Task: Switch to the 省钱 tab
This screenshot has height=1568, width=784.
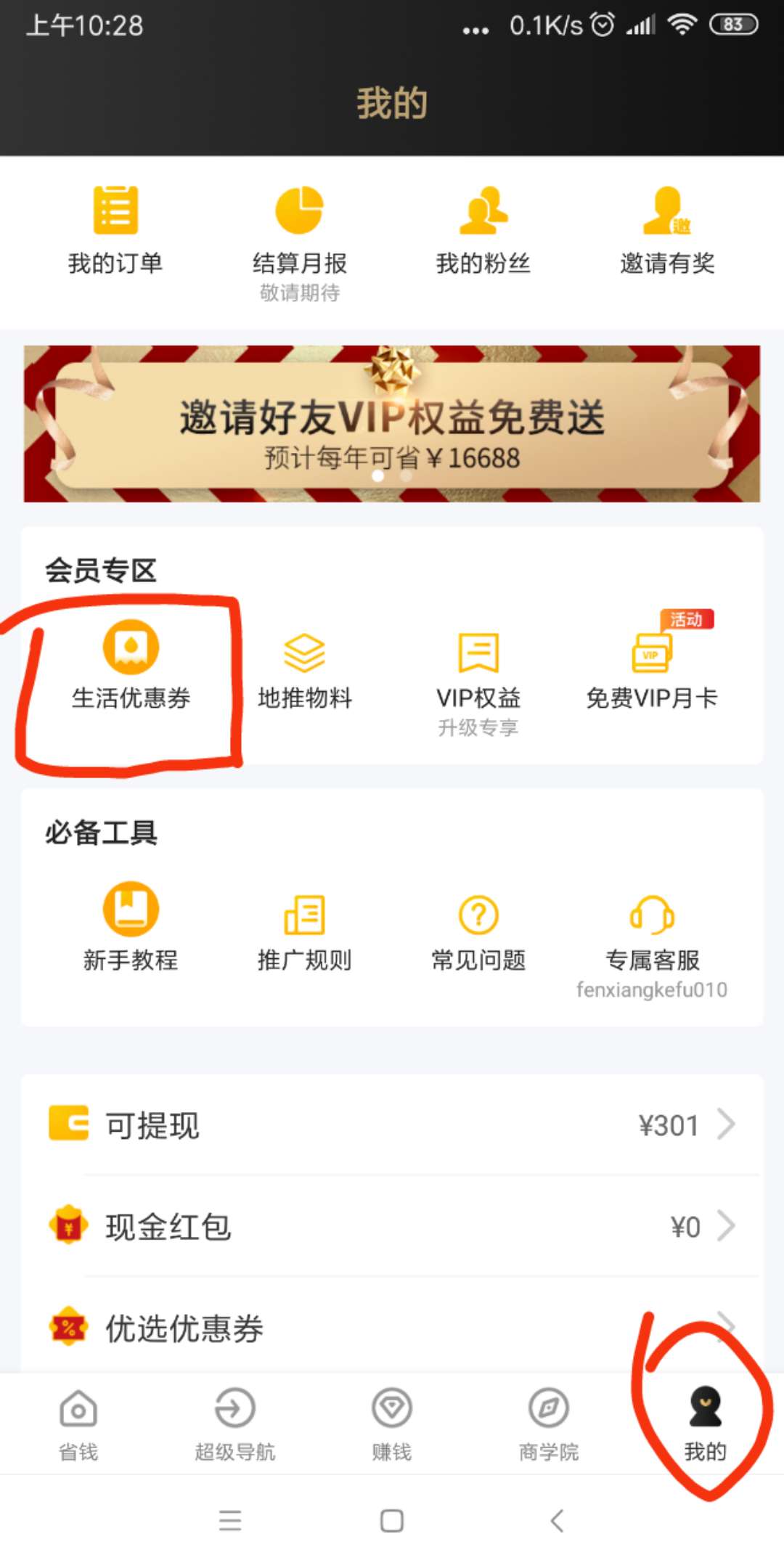Action: (x=78, y=1424)
